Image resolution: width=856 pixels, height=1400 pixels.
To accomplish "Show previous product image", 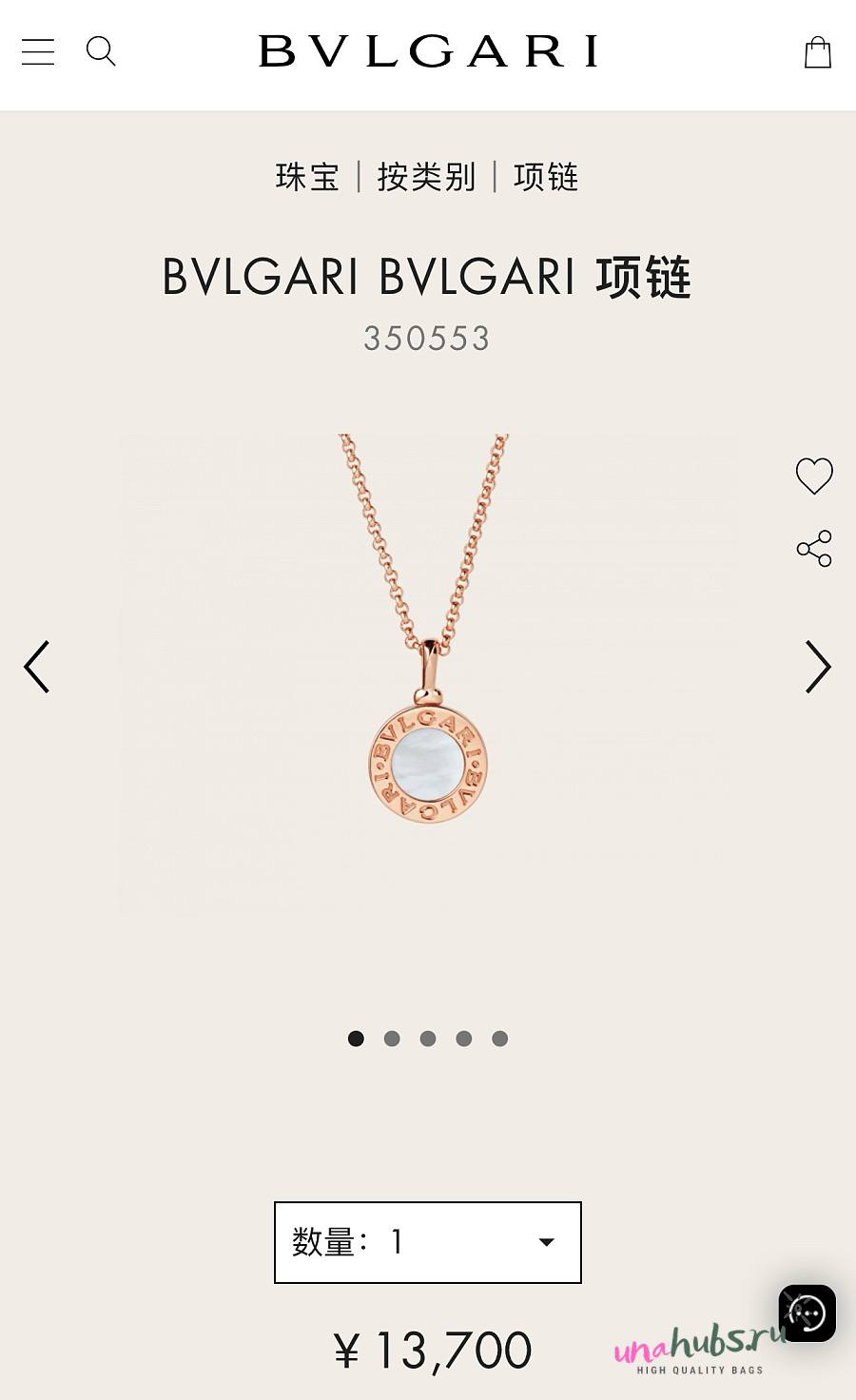I will point(37,667).
